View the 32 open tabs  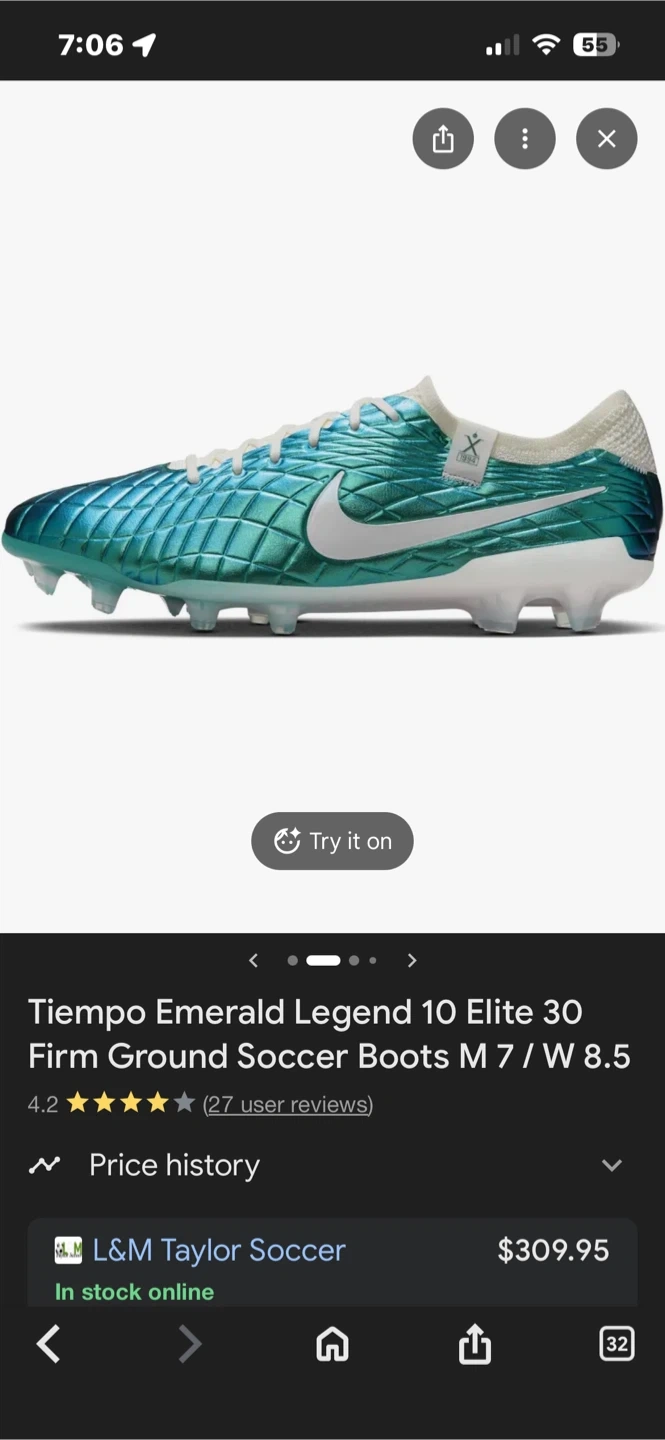[x=616, y=1345]
